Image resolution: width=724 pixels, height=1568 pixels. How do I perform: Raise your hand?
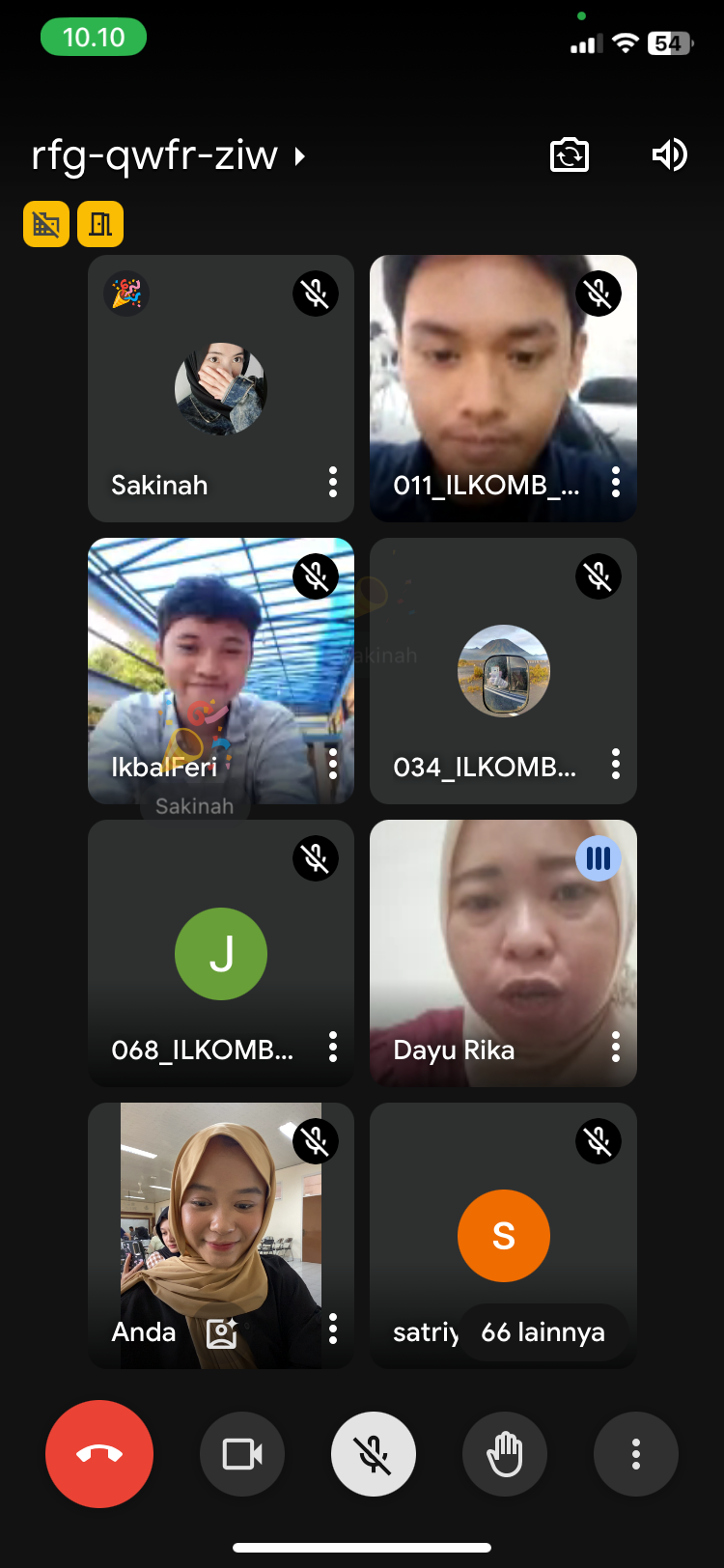pos(505,1454)
